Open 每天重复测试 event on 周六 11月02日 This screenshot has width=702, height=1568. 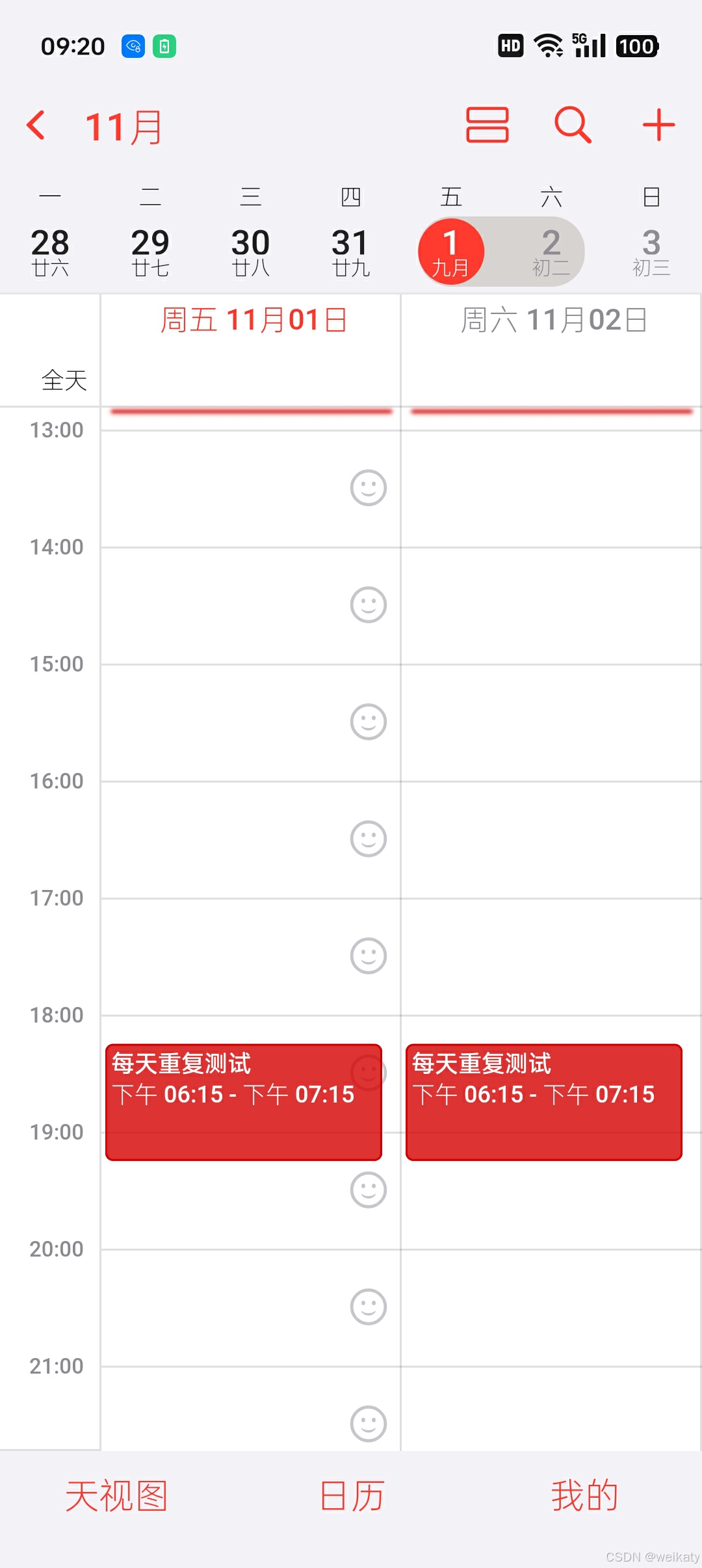[x=544, y=1102]
